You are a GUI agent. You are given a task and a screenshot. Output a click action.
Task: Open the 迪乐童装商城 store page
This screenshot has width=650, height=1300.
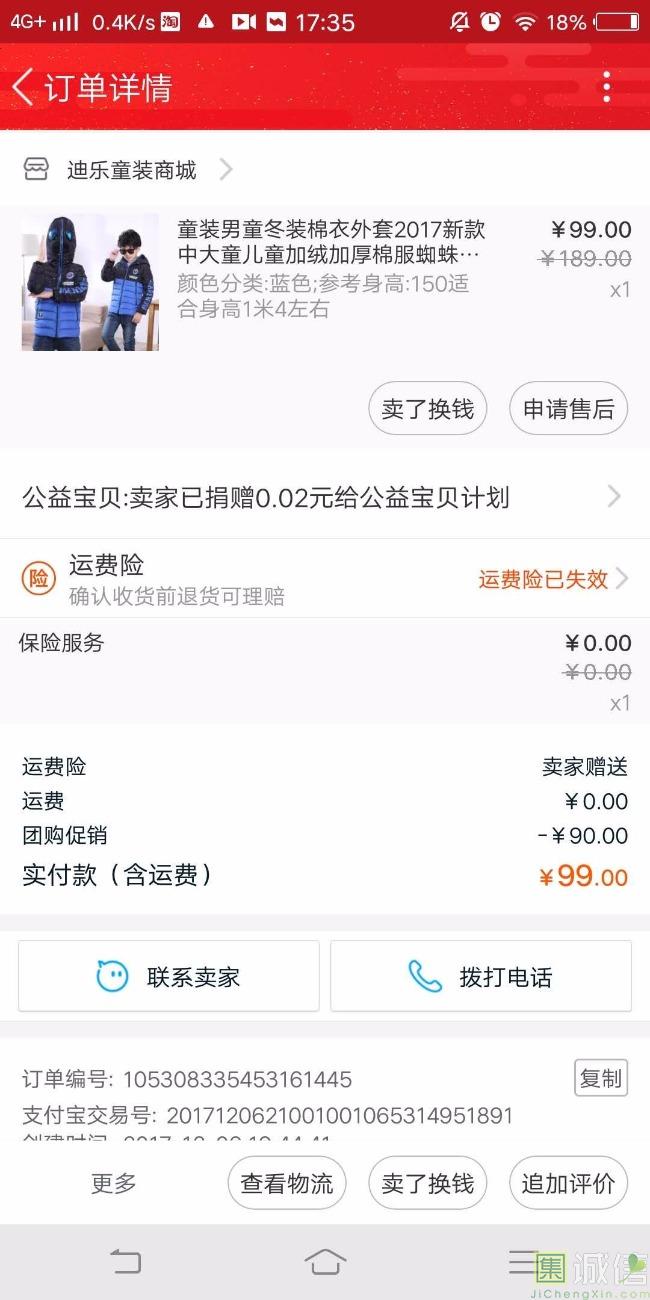[x=128, y=170]
